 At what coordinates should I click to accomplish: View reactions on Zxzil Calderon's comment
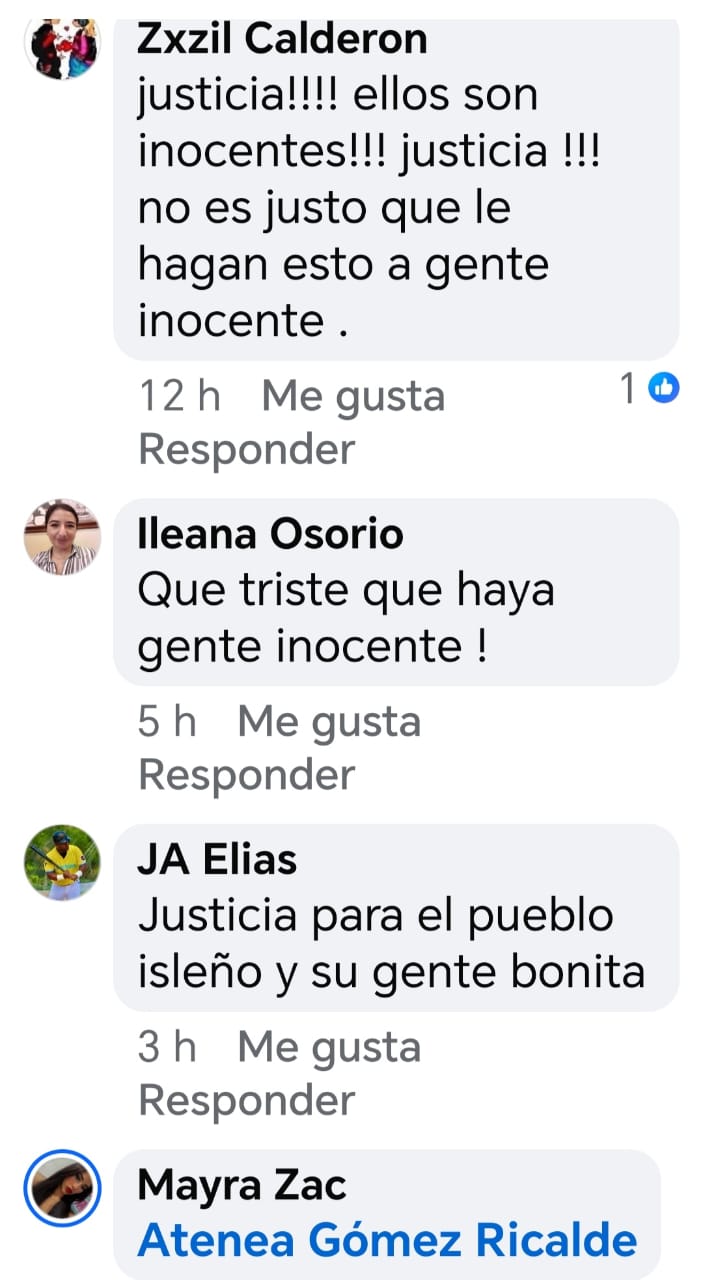pos(650,389)
